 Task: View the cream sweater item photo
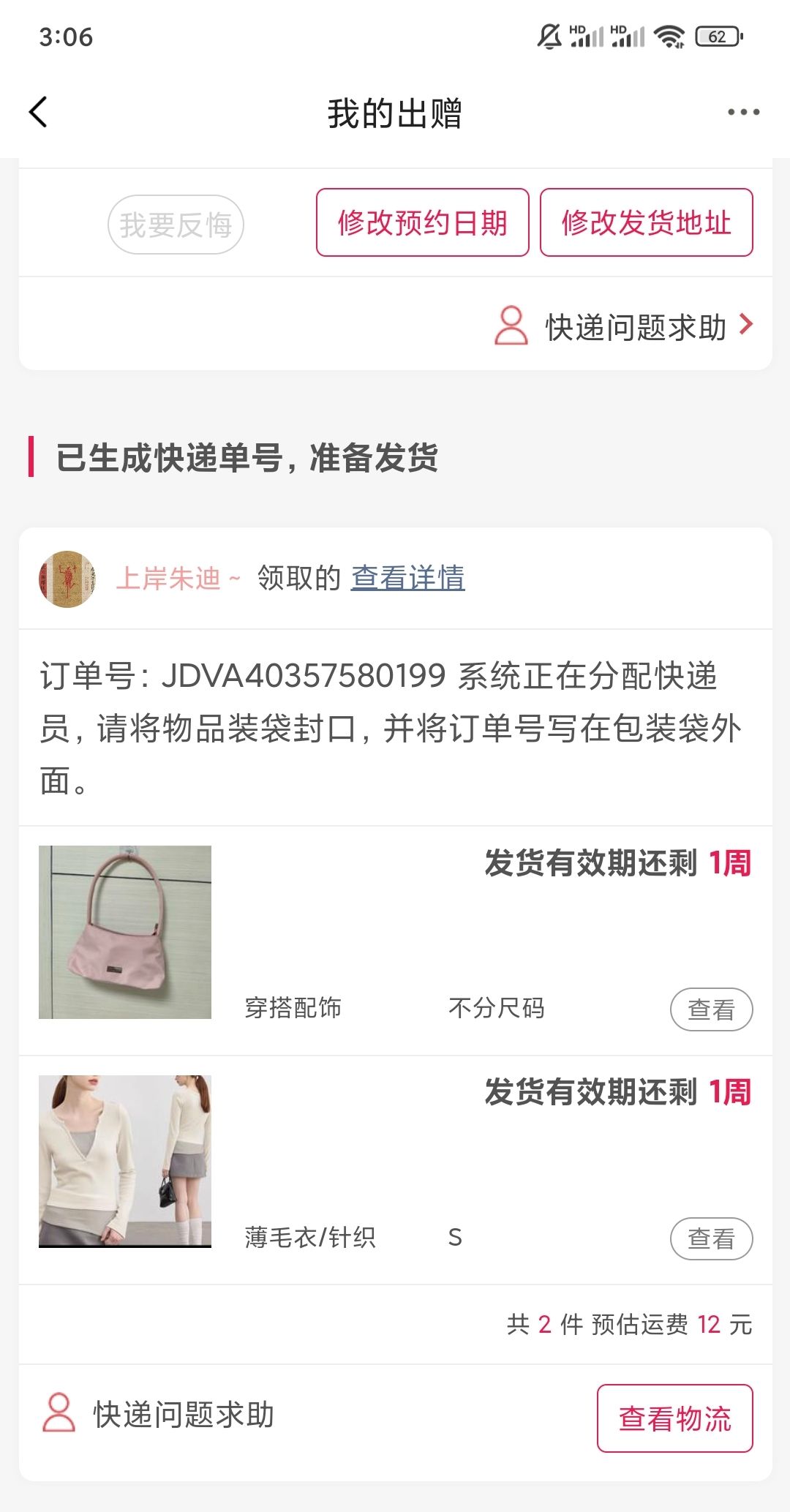pyautogui.click(x=125, y=1161)
